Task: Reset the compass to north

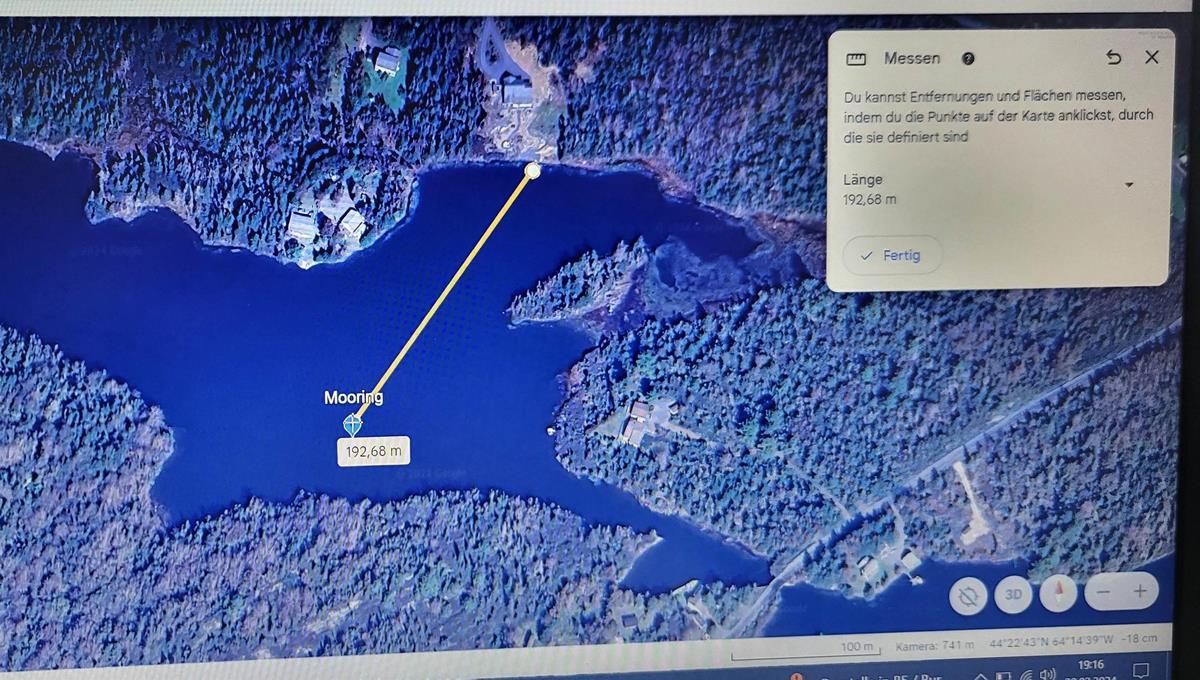Action: tap(1058, 594)
